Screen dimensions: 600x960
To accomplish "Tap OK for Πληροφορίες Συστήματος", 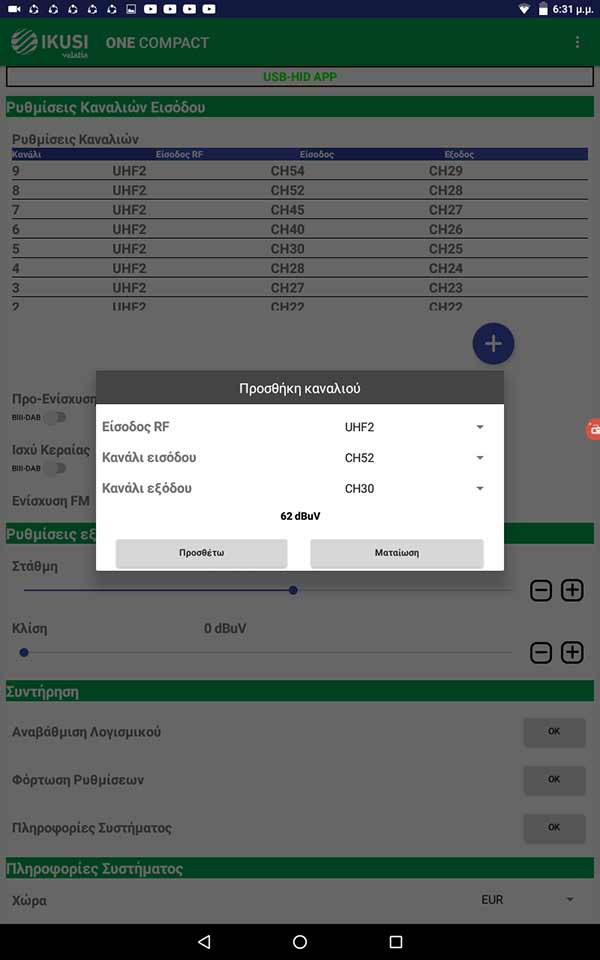I will click(x=554, y=827).
